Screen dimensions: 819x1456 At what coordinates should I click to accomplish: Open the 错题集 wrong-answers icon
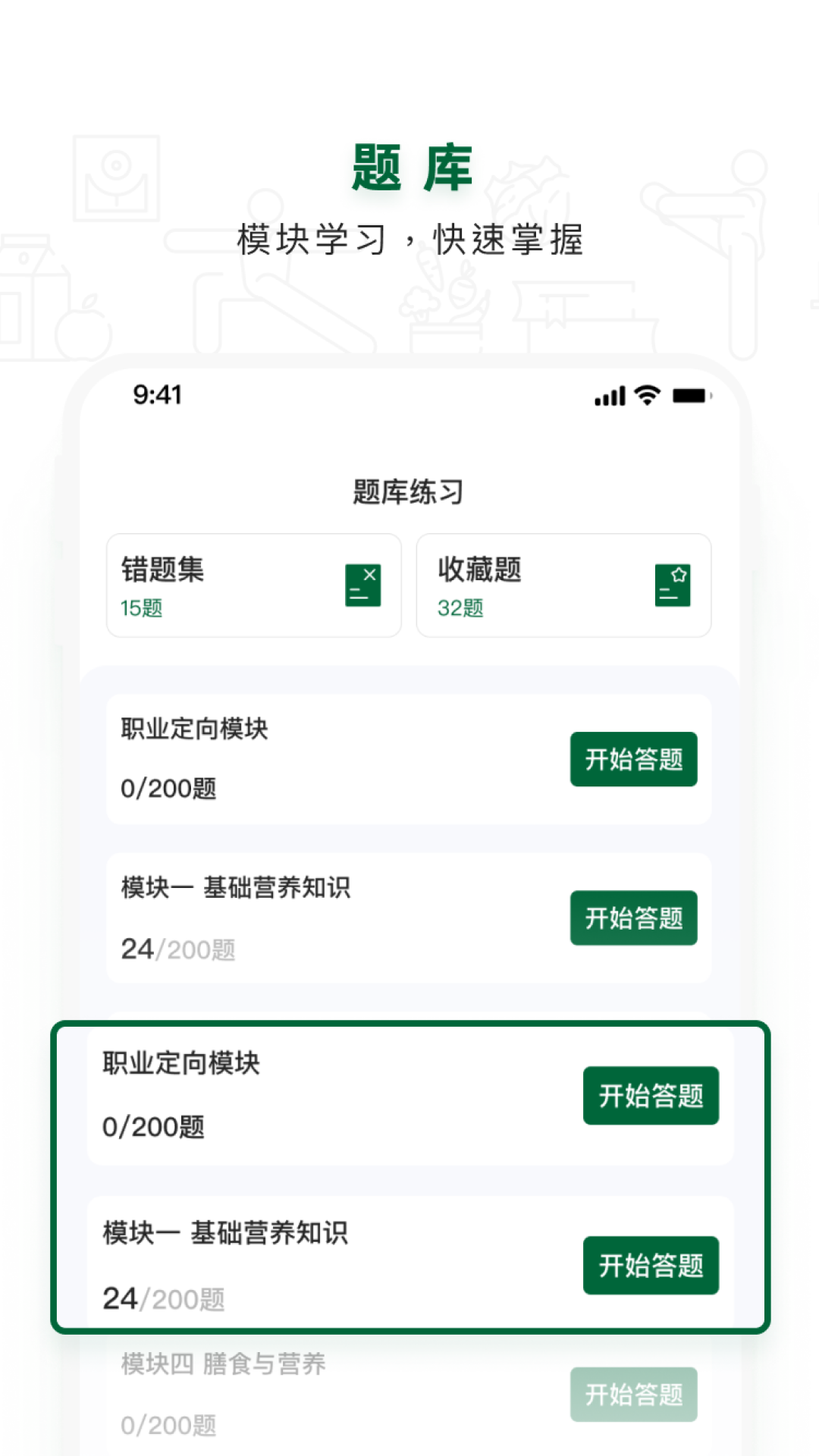362,585
